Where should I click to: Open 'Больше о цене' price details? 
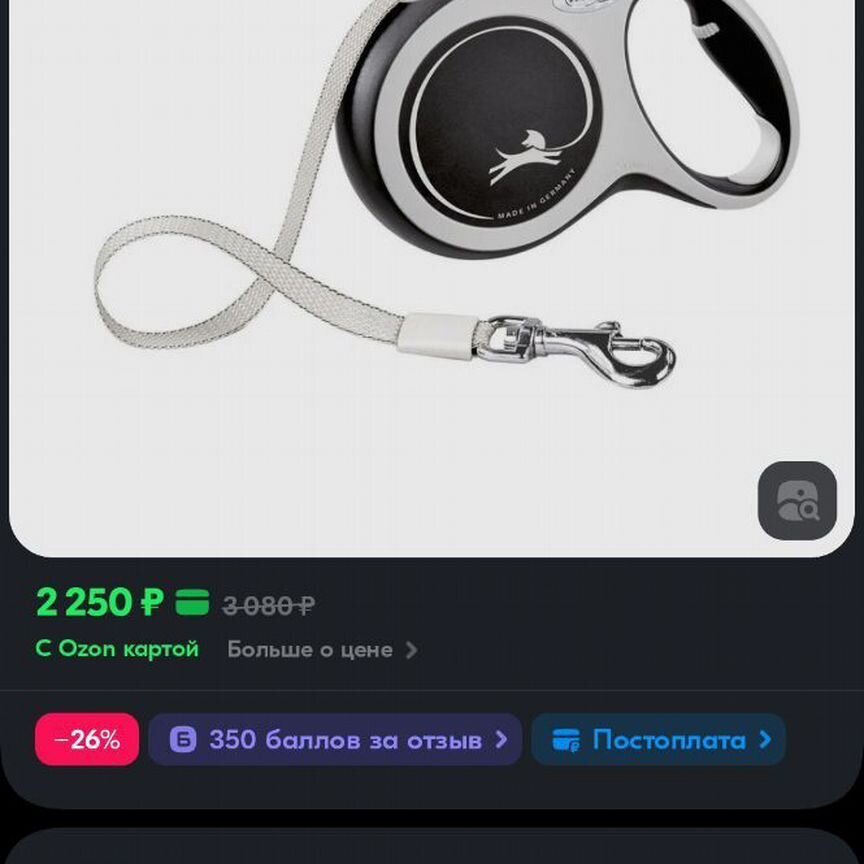321,650
